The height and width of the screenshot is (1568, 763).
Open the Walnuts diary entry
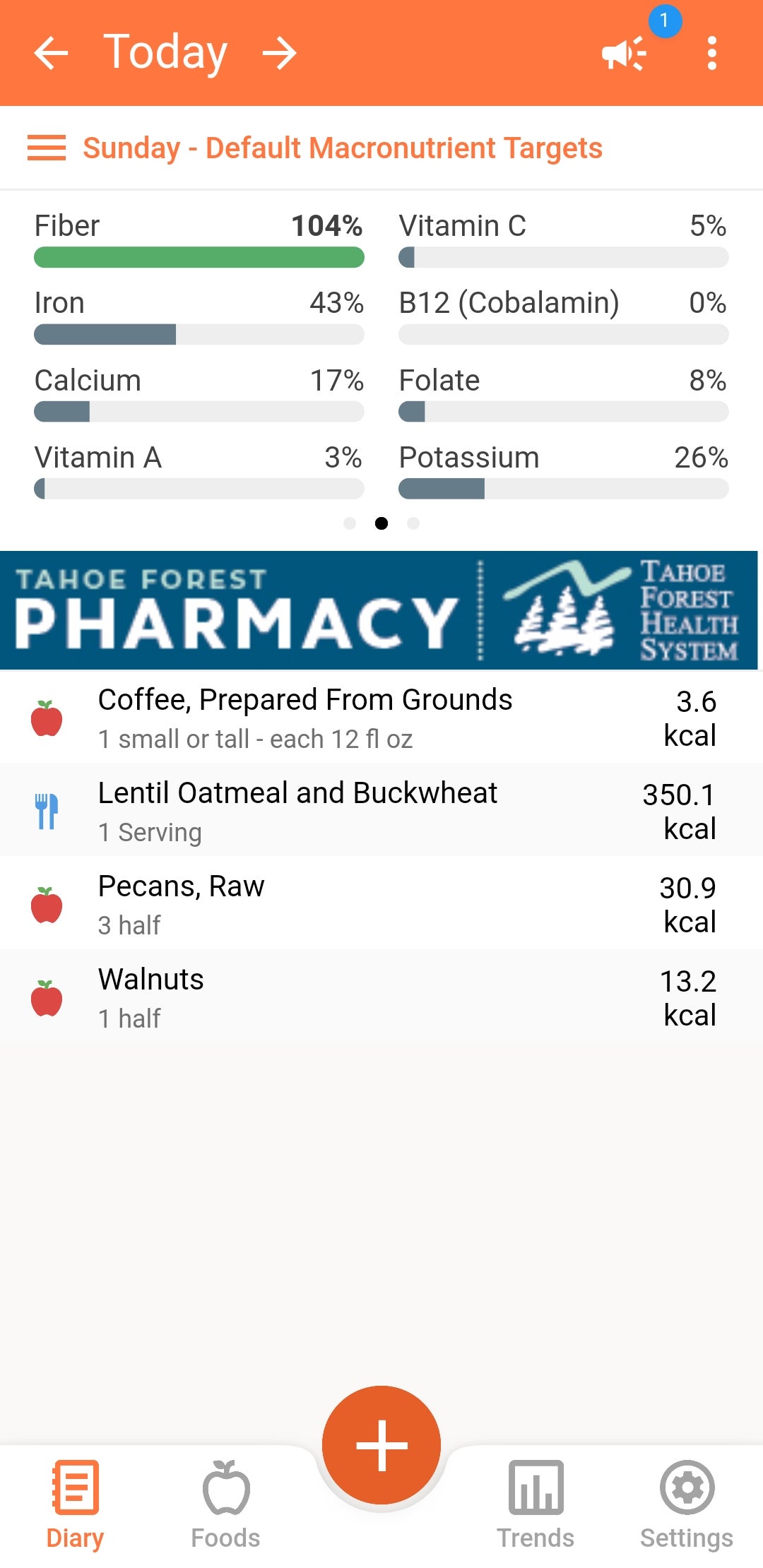pyautogui.click(x=381, y=997)
